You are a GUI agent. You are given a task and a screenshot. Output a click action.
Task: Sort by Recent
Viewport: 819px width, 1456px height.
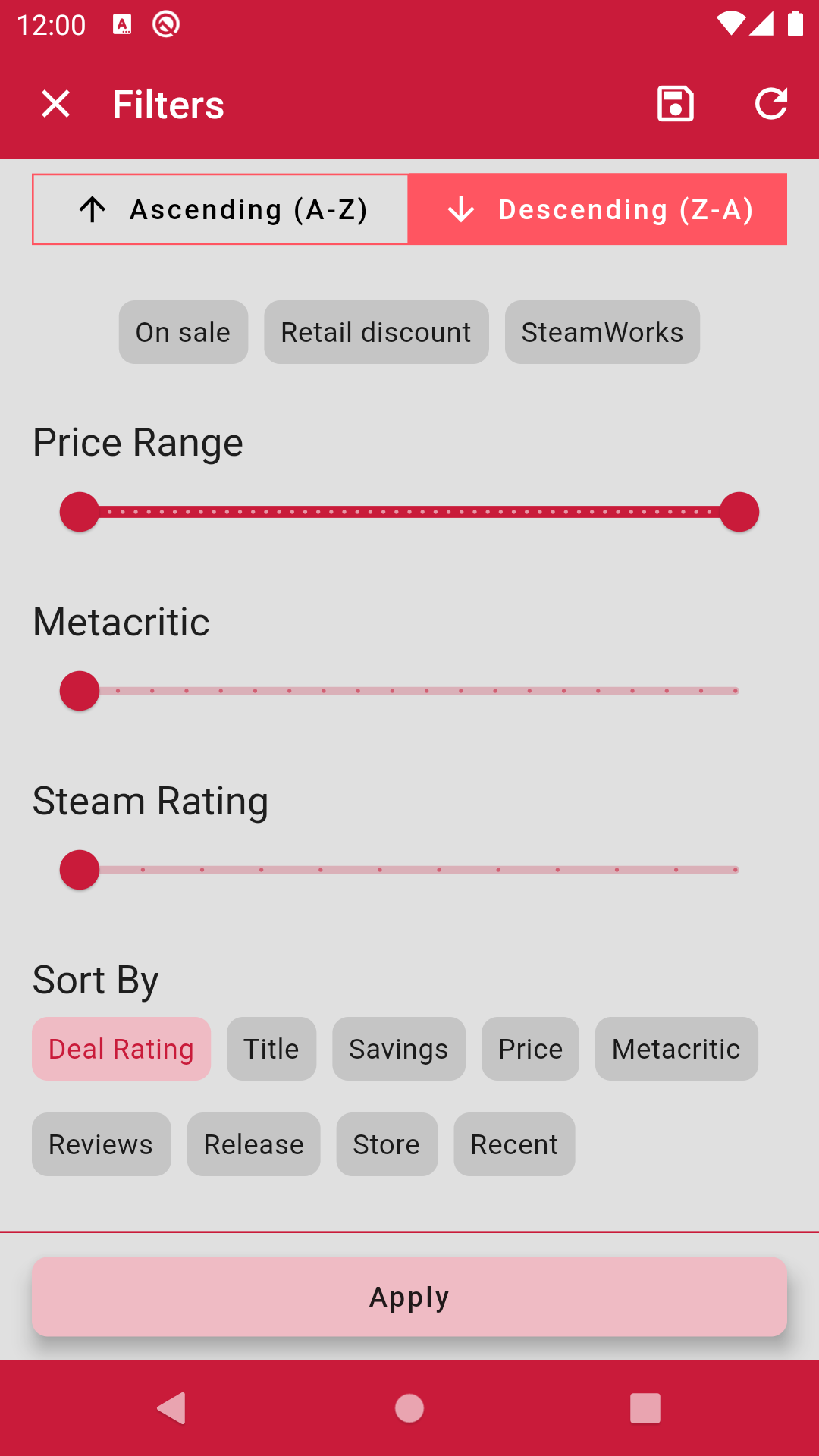tap(514, 1144)
